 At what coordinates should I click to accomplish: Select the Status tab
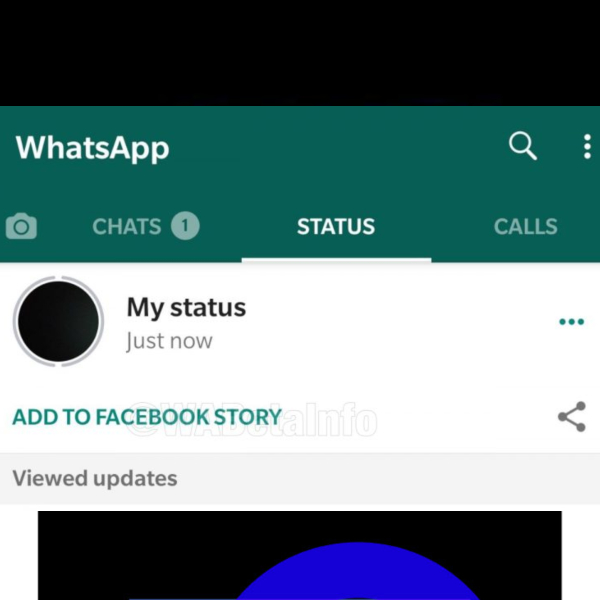pos(336,227)
